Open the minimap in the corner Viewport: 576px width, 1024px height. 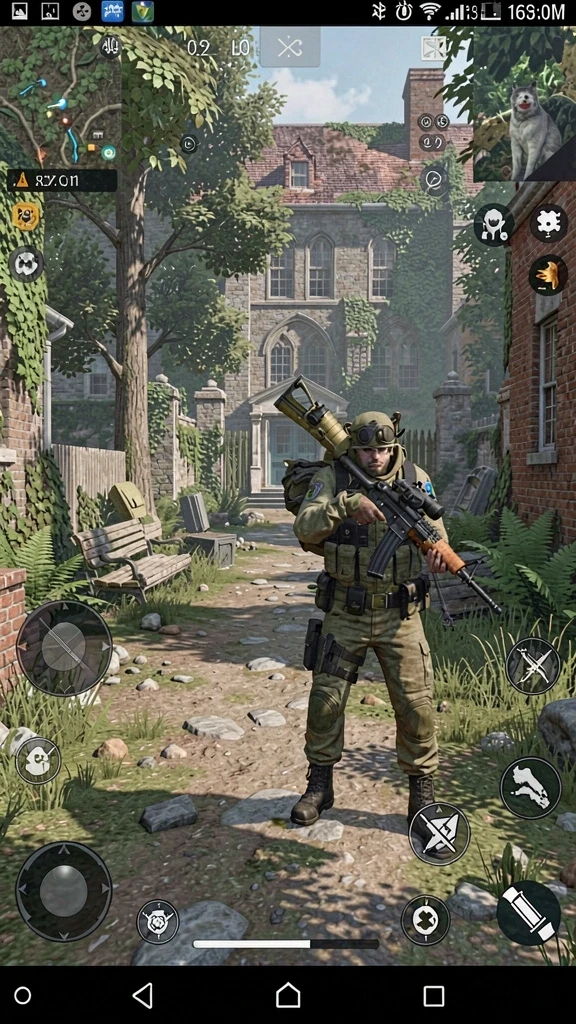point(61,98)
